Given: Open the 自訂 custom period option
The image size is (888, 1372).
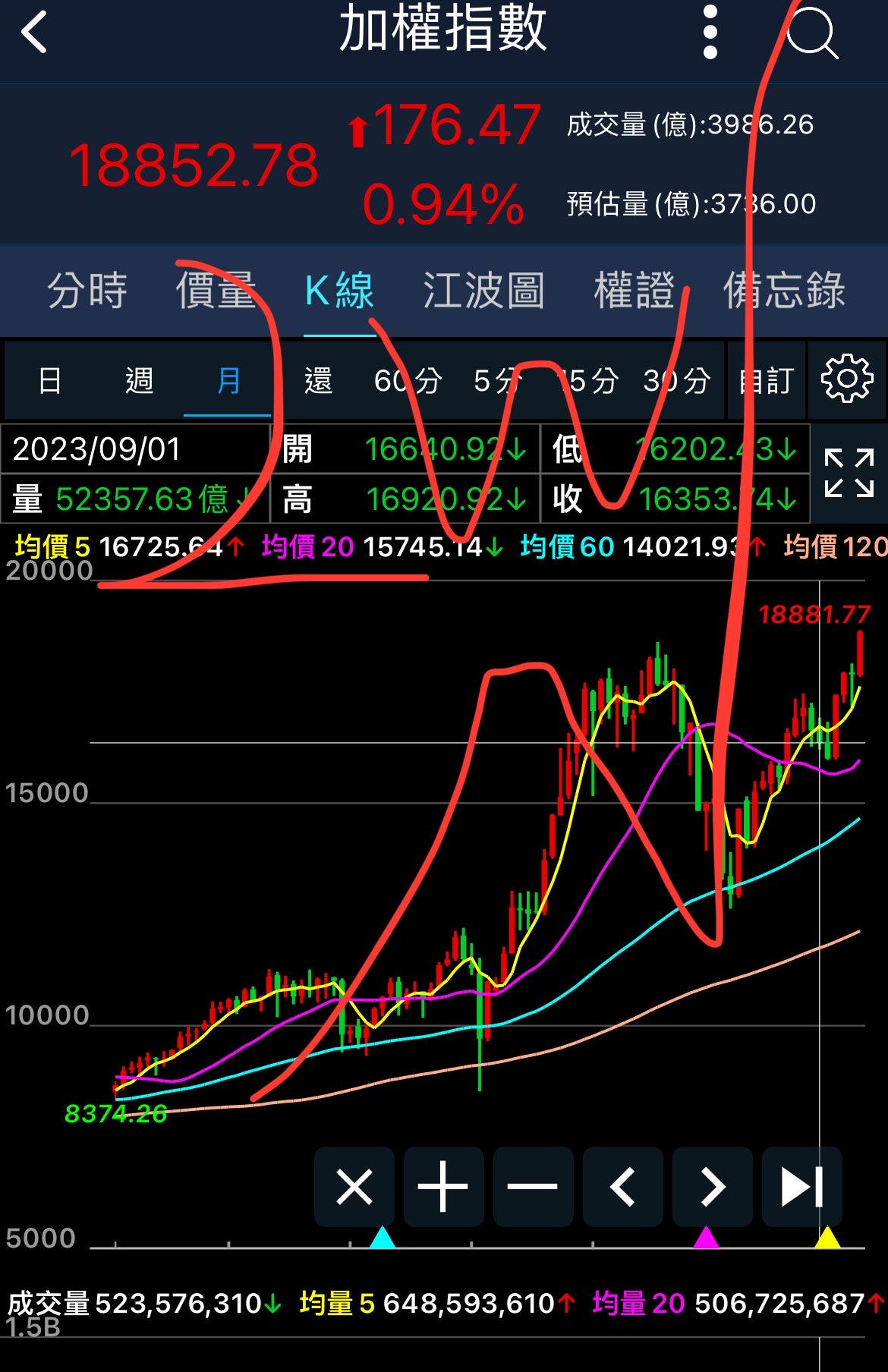Looking at the screenshot, I should tap(767, 380).
